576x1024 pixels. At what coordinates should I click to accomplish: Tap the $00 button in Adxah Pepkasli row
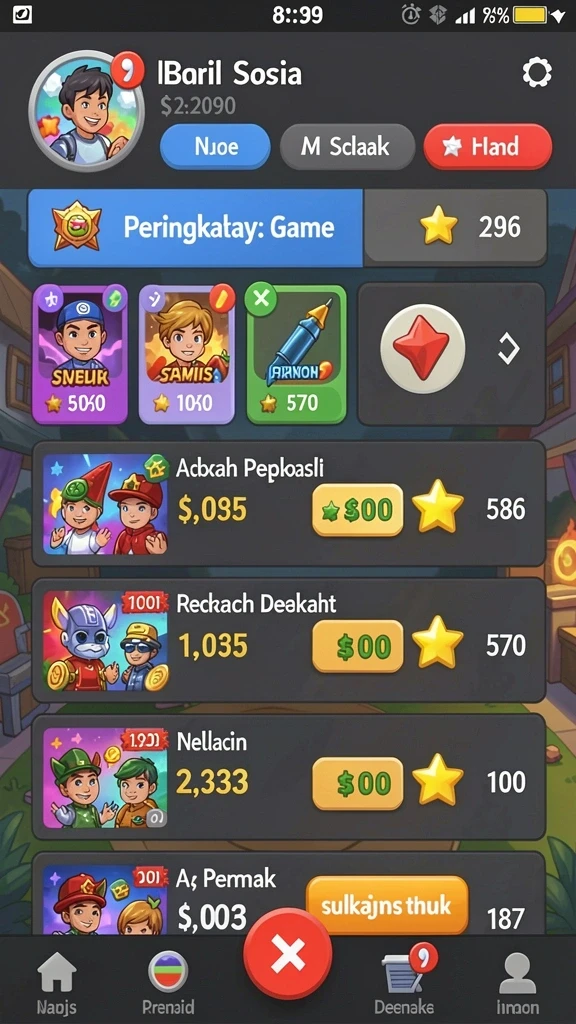(x=358, y=510)
